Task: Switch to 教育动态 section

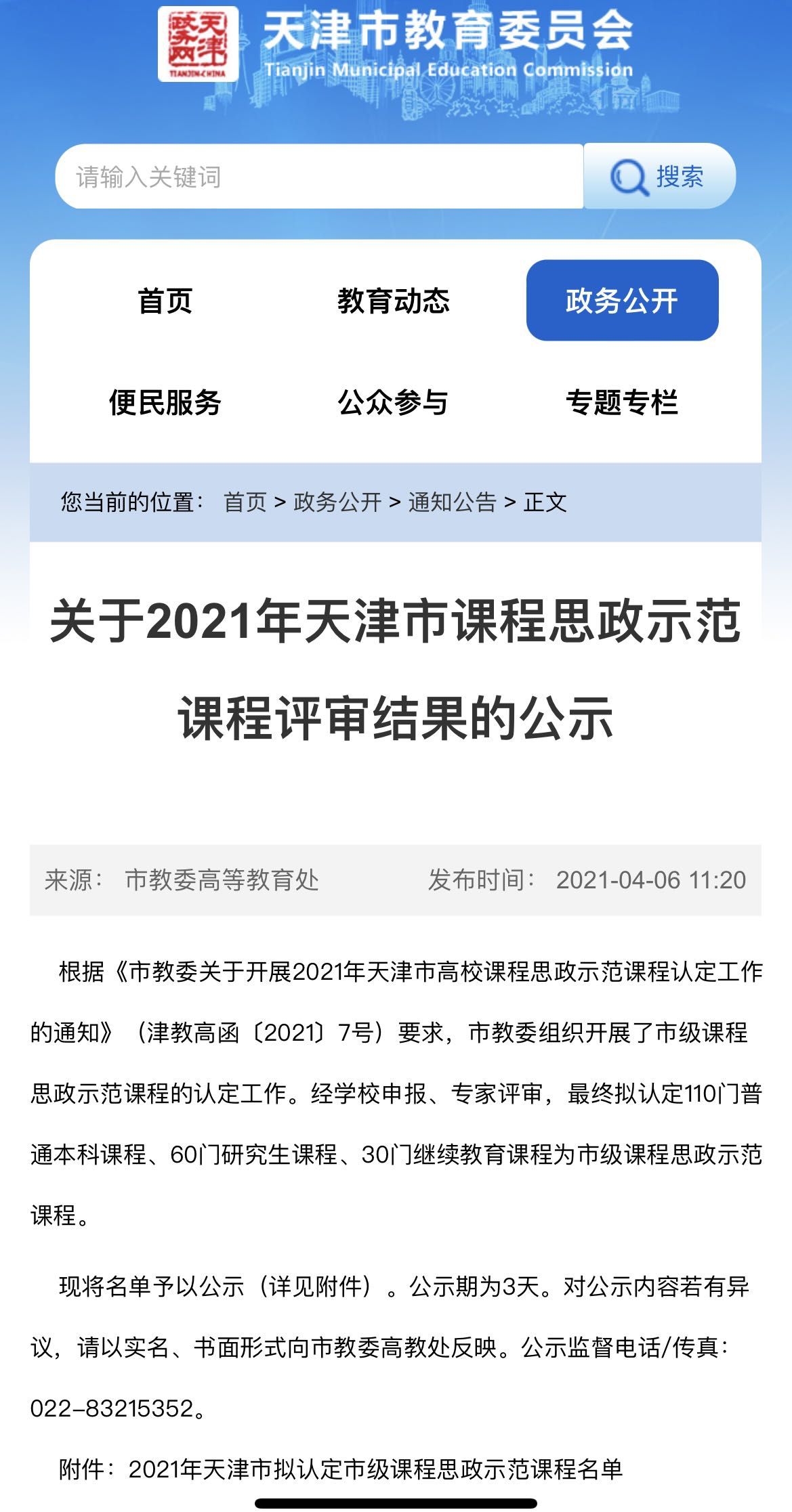Action: (394, 301)
